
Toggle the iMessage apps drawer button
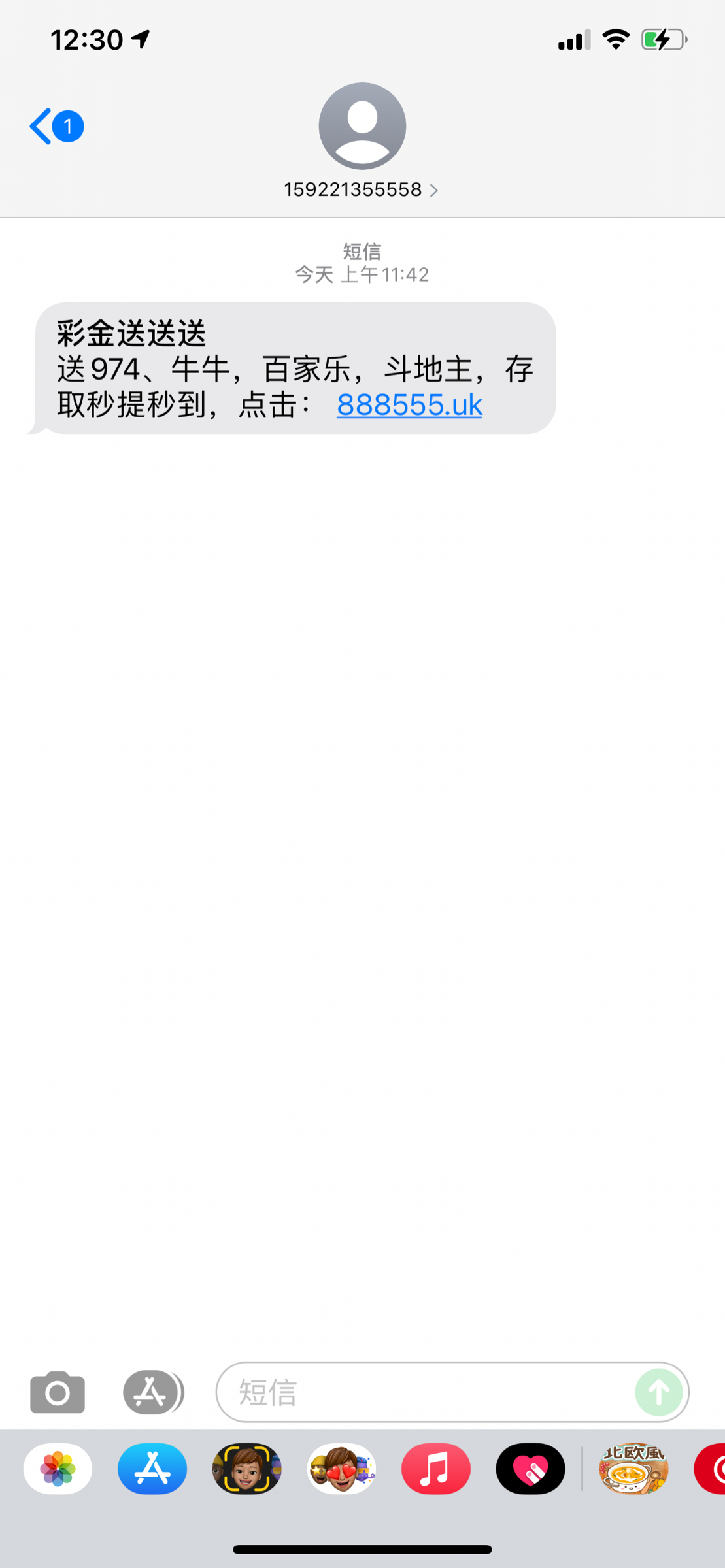[152, 1392]
